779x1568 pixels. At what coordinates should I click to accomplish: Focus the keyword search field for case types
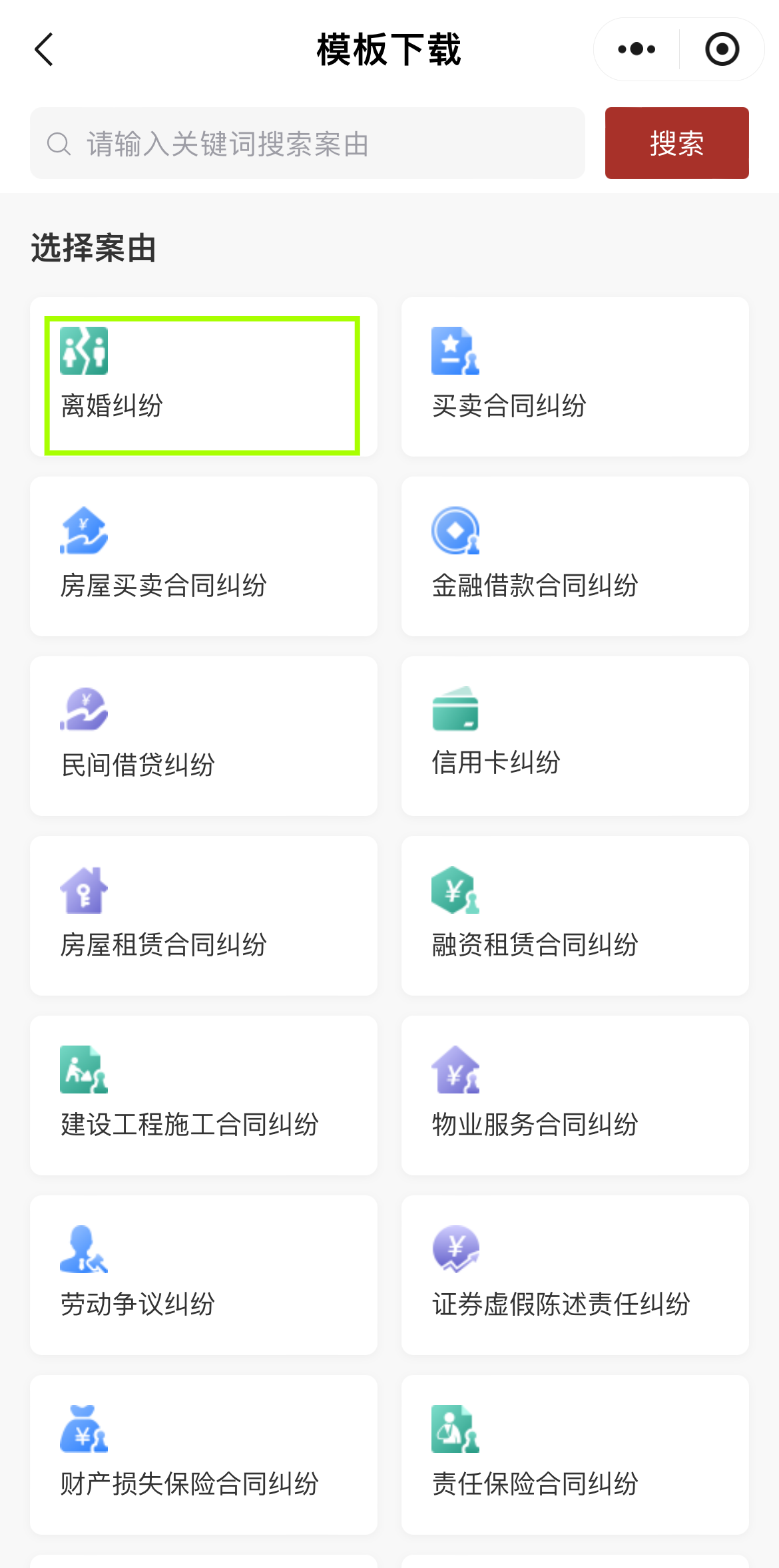tap(308, 143)
